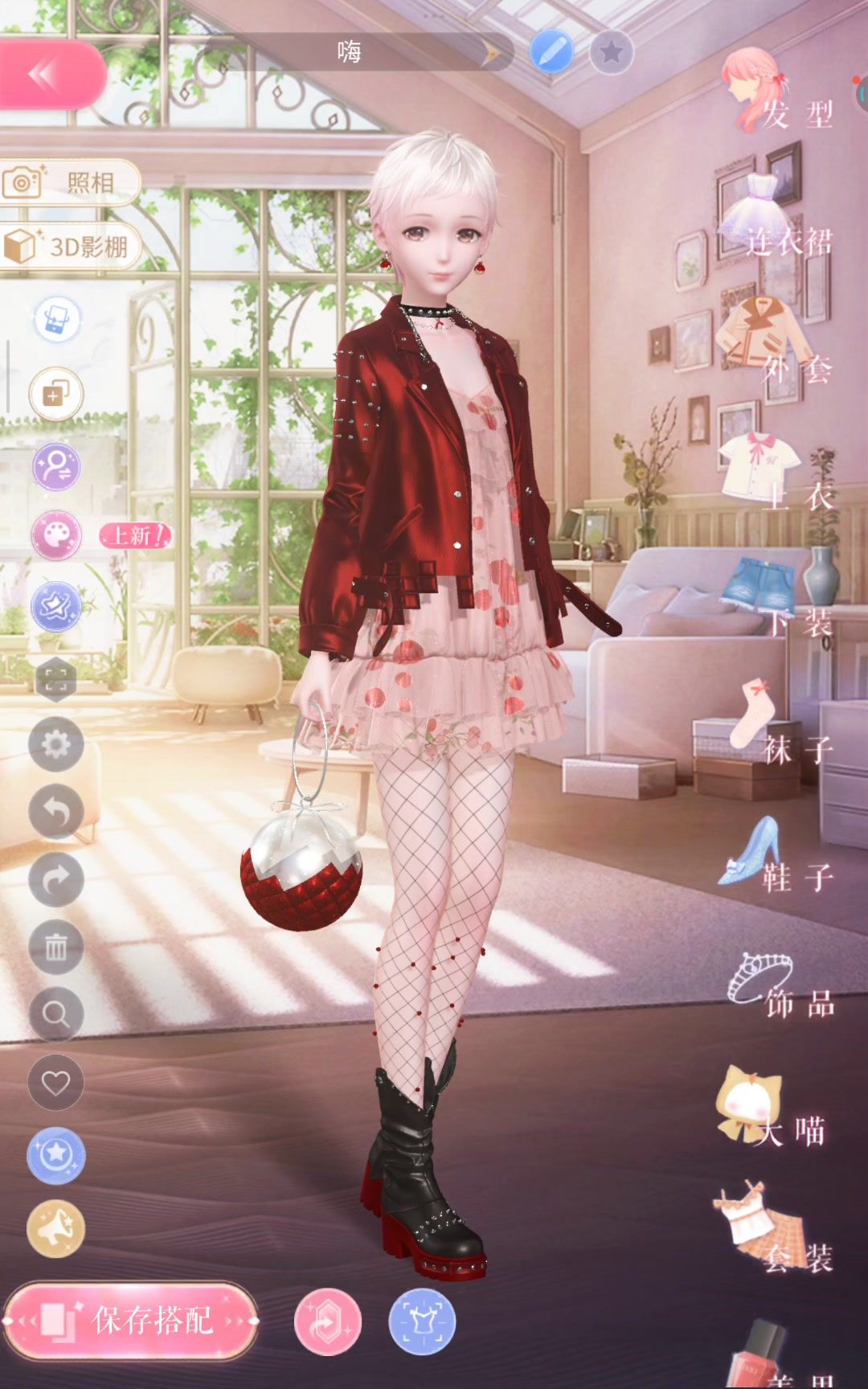Tap the star favorite icon at the top
The width and height of the screenshot is (868, 1389).
(612, 53)
